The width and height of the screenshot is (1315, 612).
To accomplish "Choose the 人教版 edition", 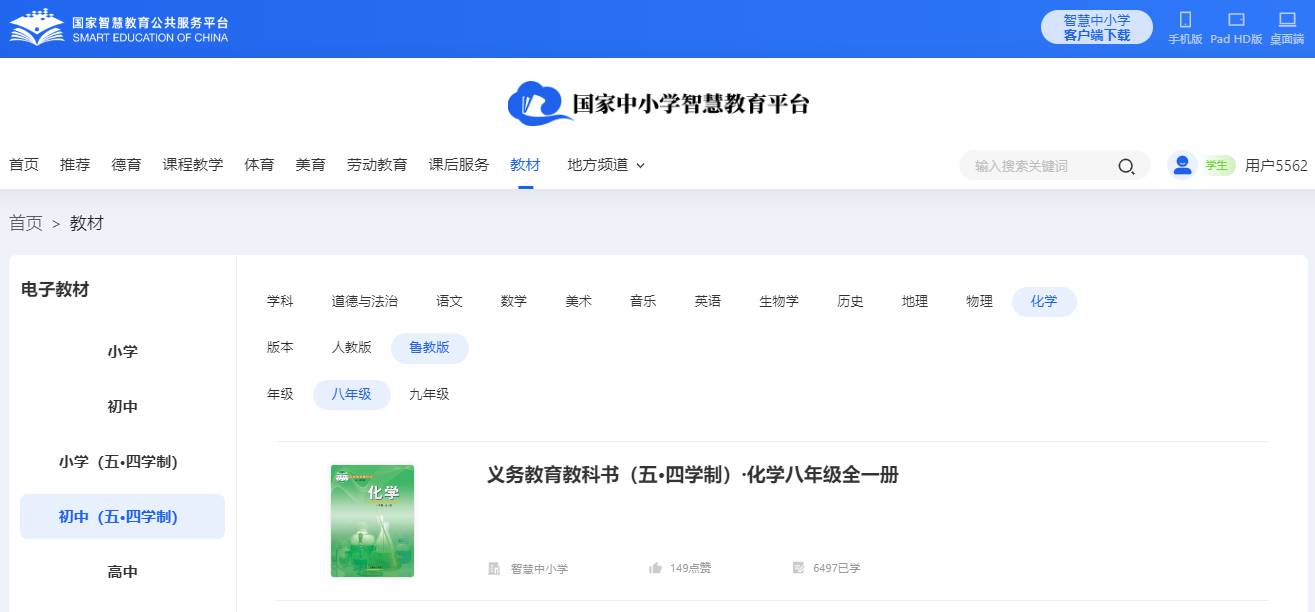I will (x=351, y=348).
